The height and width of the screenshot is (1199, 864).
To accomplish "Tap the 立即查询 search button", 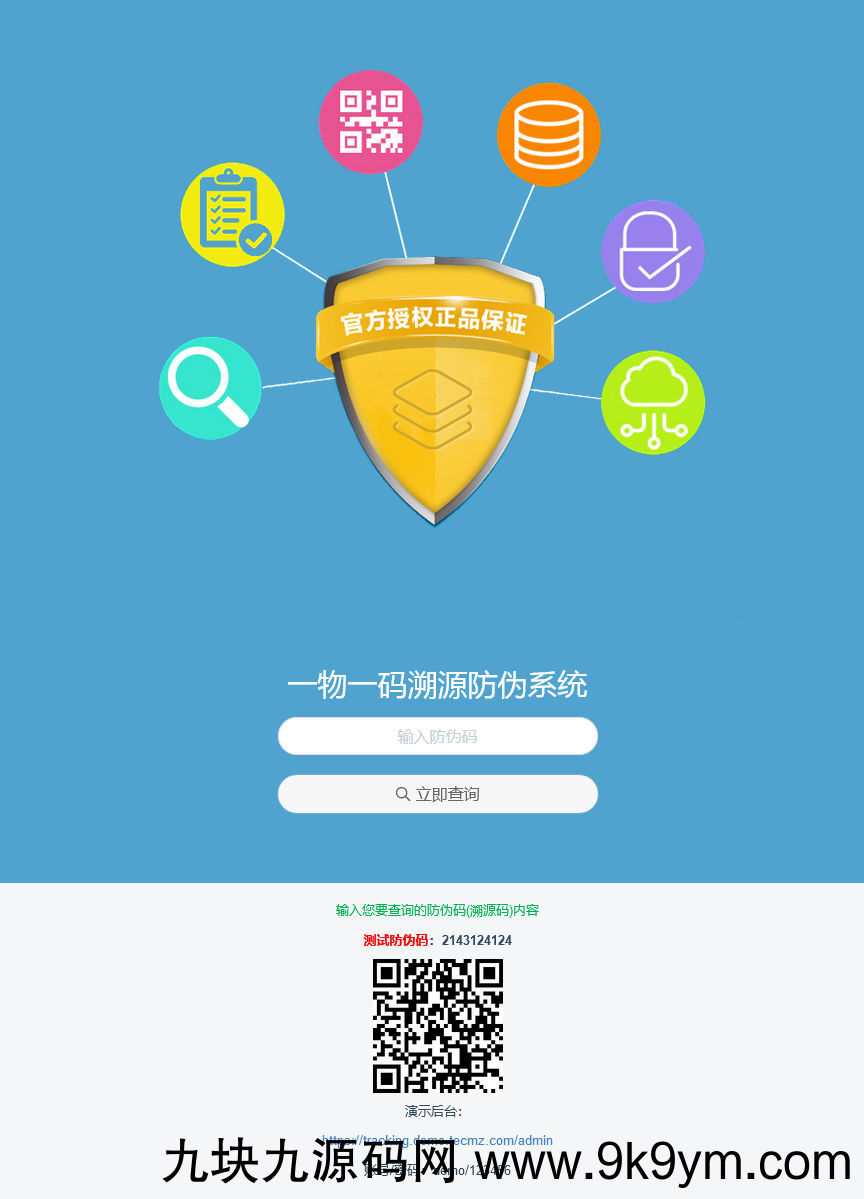I will click(437, 794).
